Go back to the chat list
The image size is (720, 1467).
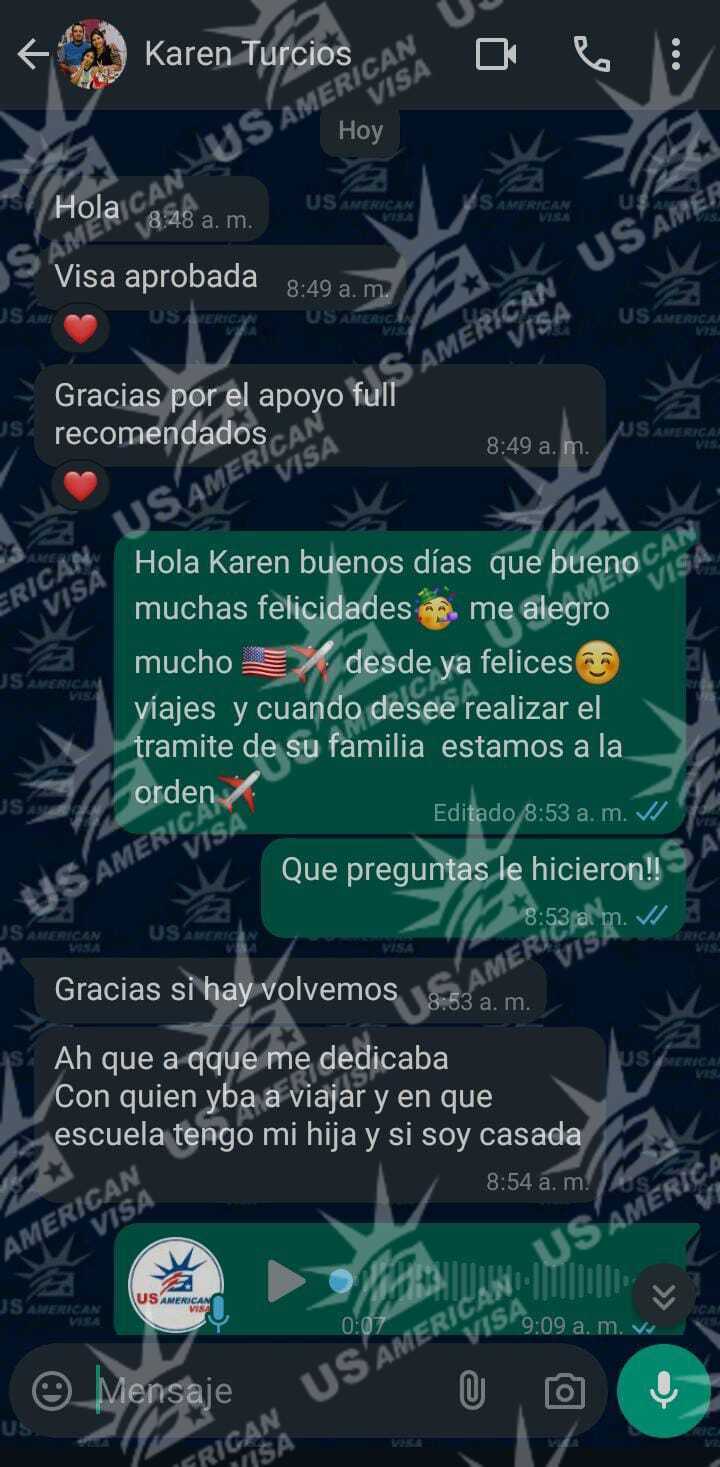tap(32, 55)
